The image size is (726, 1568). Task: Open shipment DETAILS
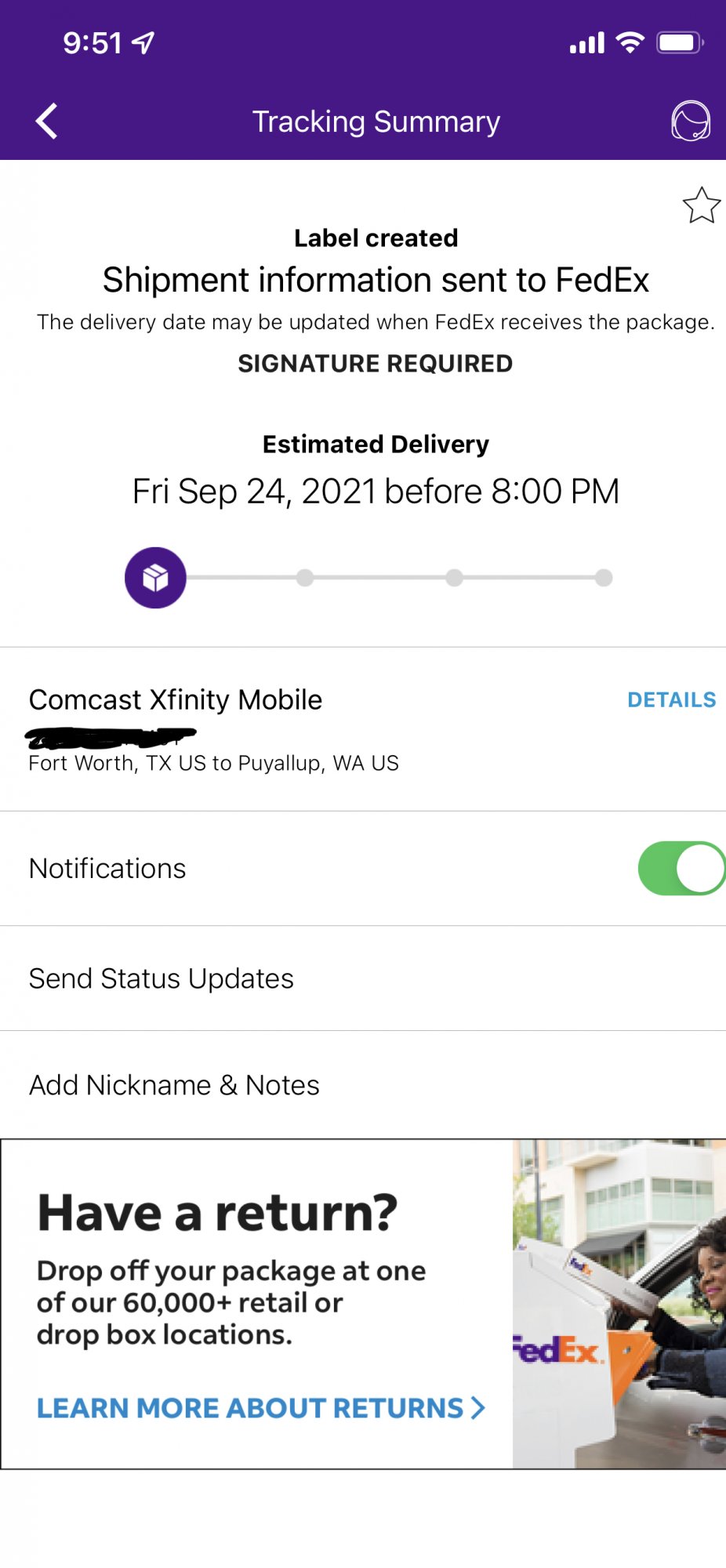[671, 700]
